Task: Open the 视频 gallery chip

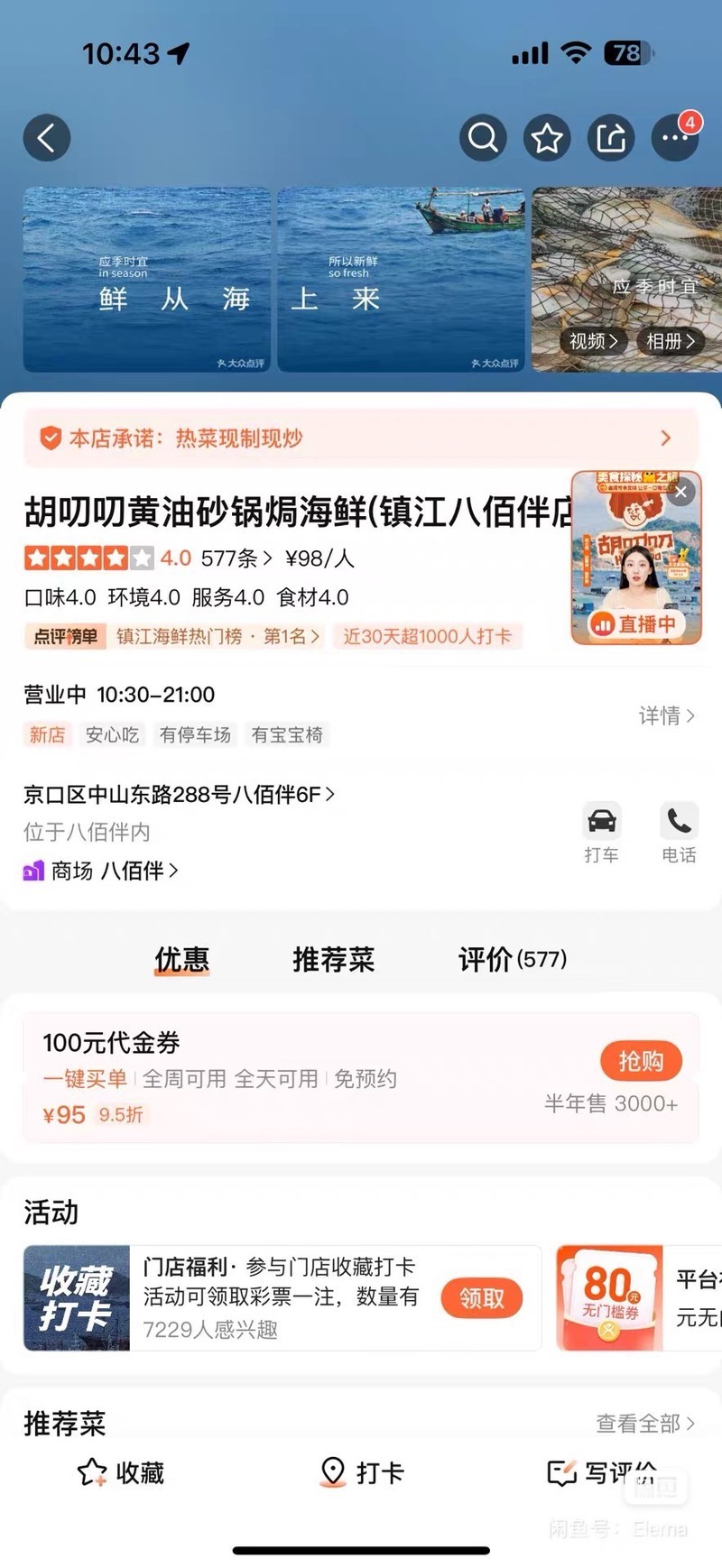Action: coord(593,341)
